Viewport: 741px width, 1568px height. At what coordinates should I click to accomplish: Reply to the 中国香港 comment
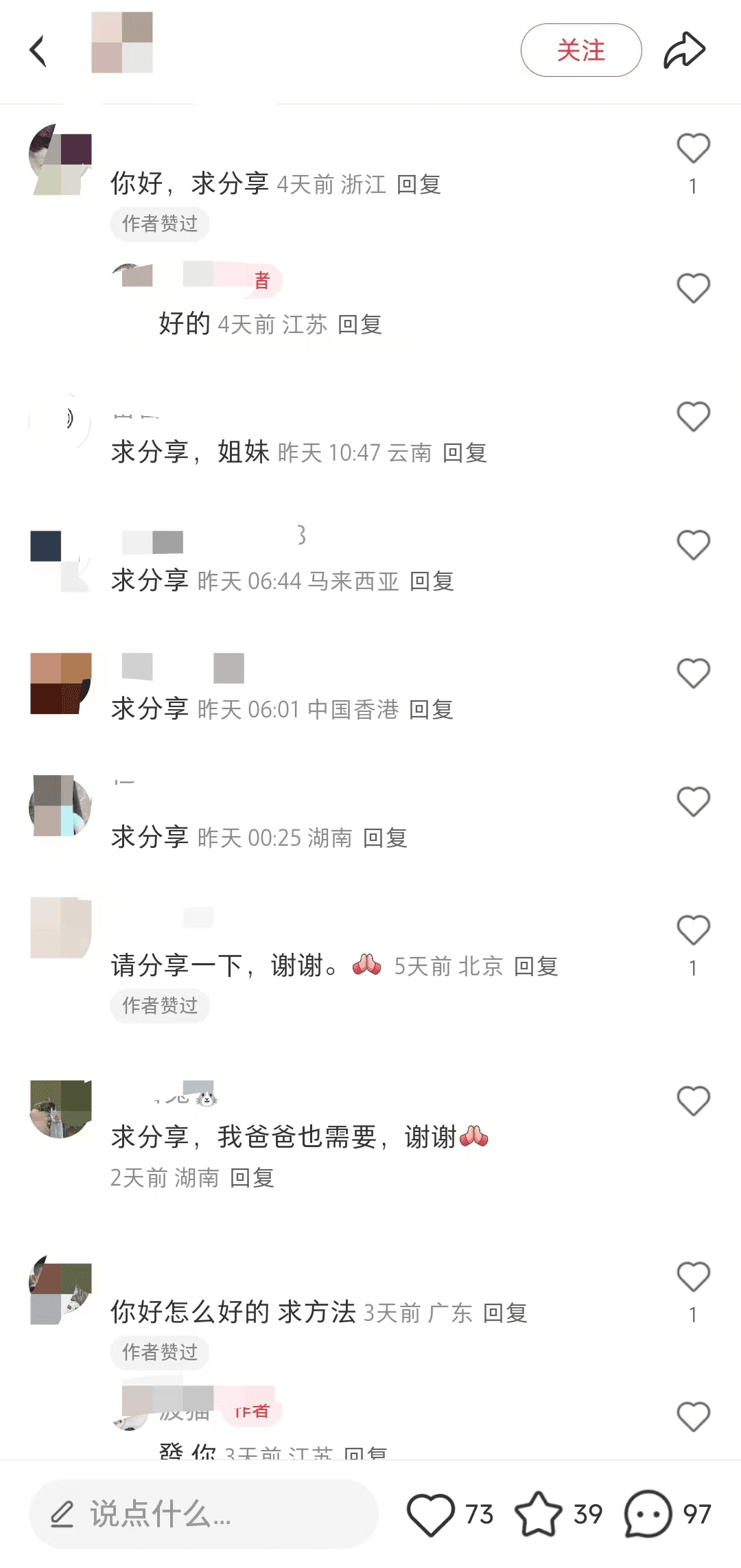[x=431, y=709]
